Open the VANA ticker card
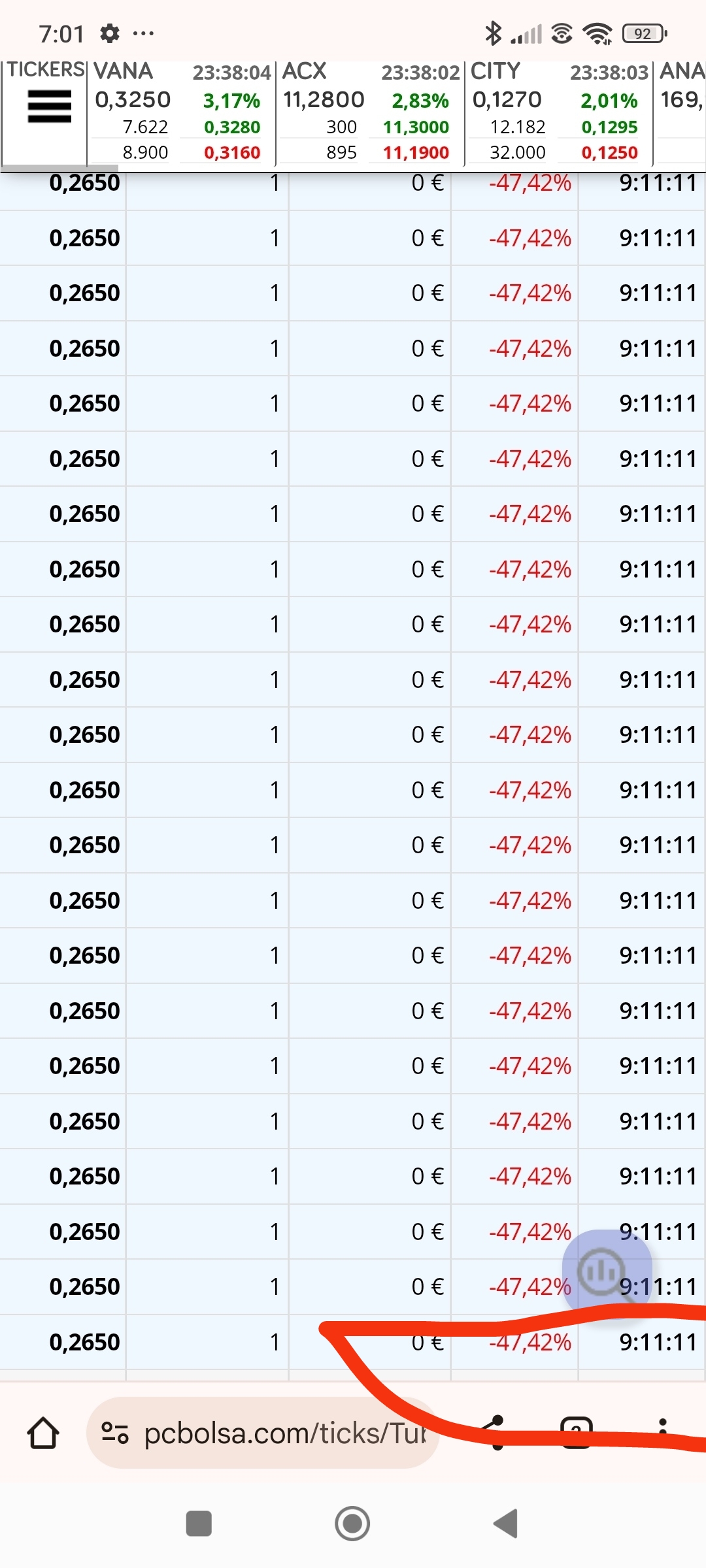 (x=182, y=112)
